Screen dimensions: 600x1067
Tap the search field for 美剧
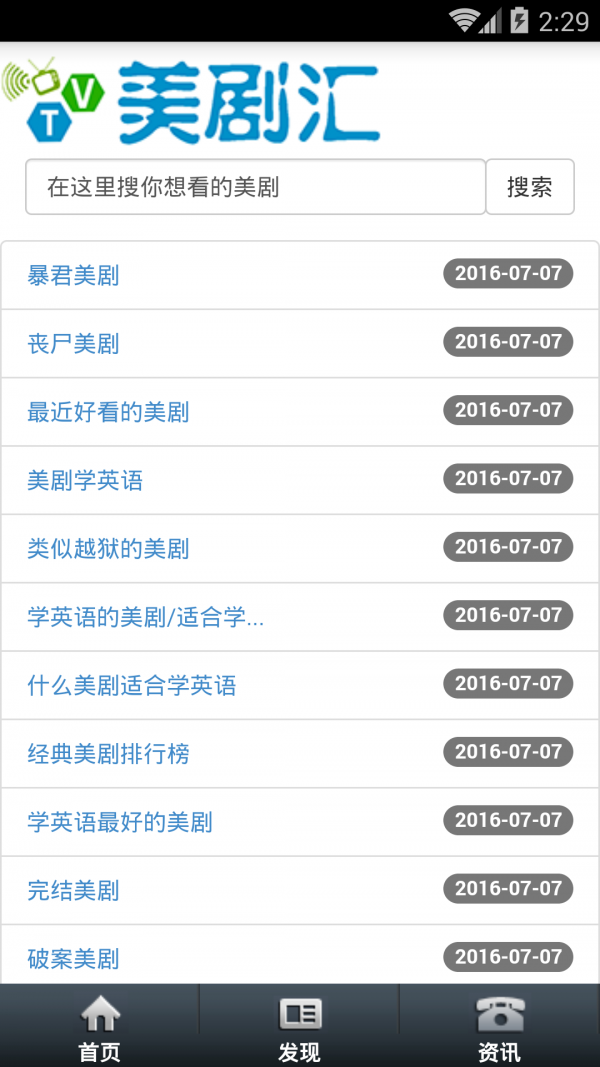click(x=255, y=187)
